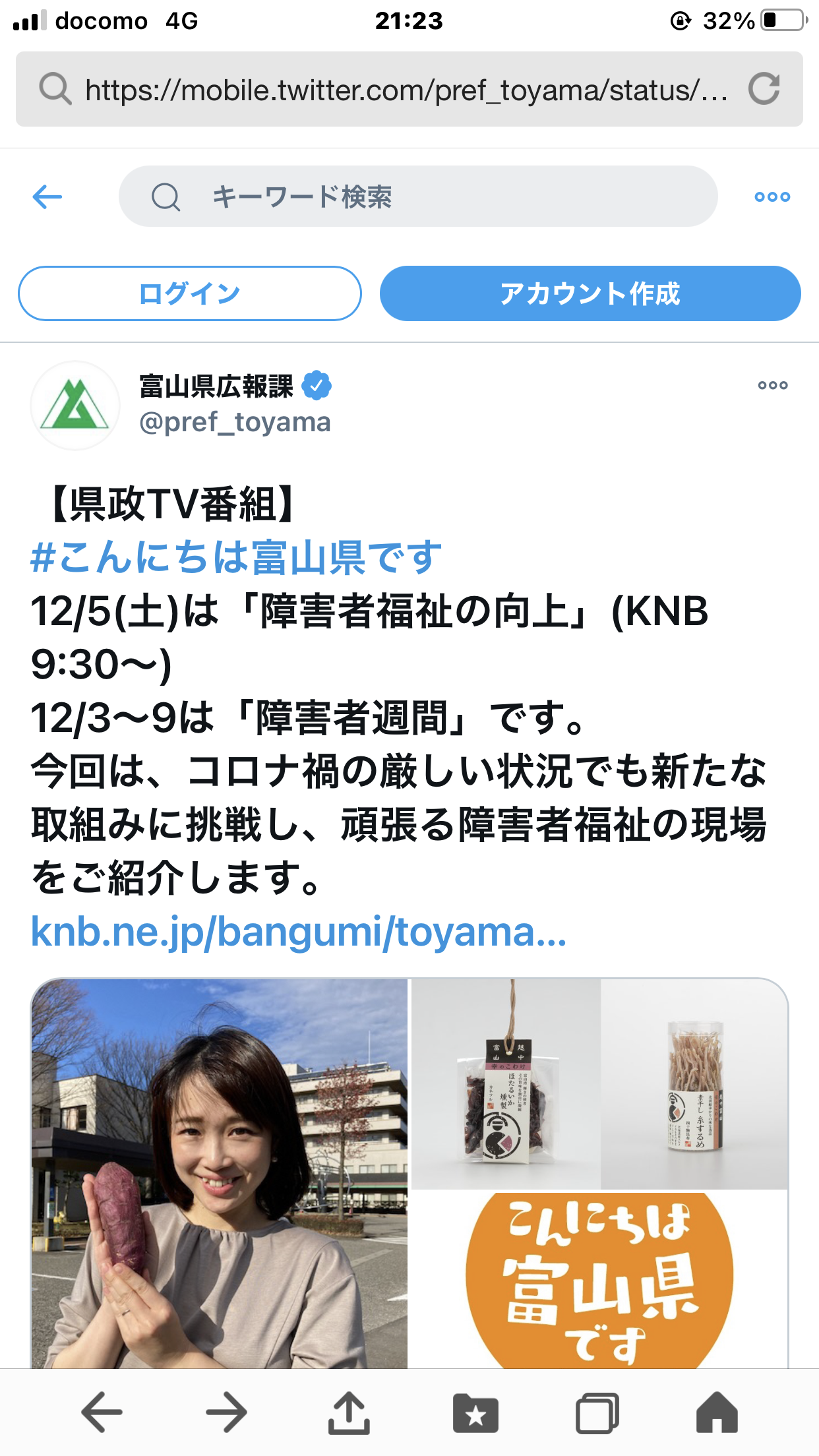The image size is (819, 1456).
Task: Tap the アカウント作成 button
Action: pos(590,293)
